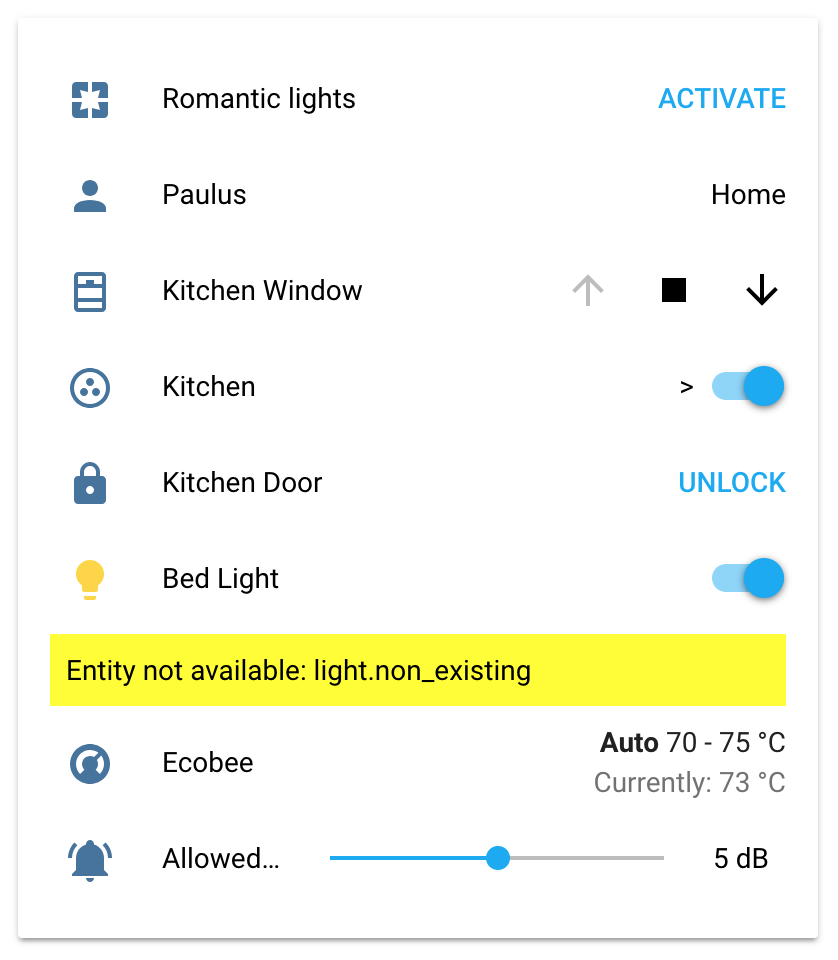
Task: Toggle the Kitchen group switch off
Action: pos(748,387)
